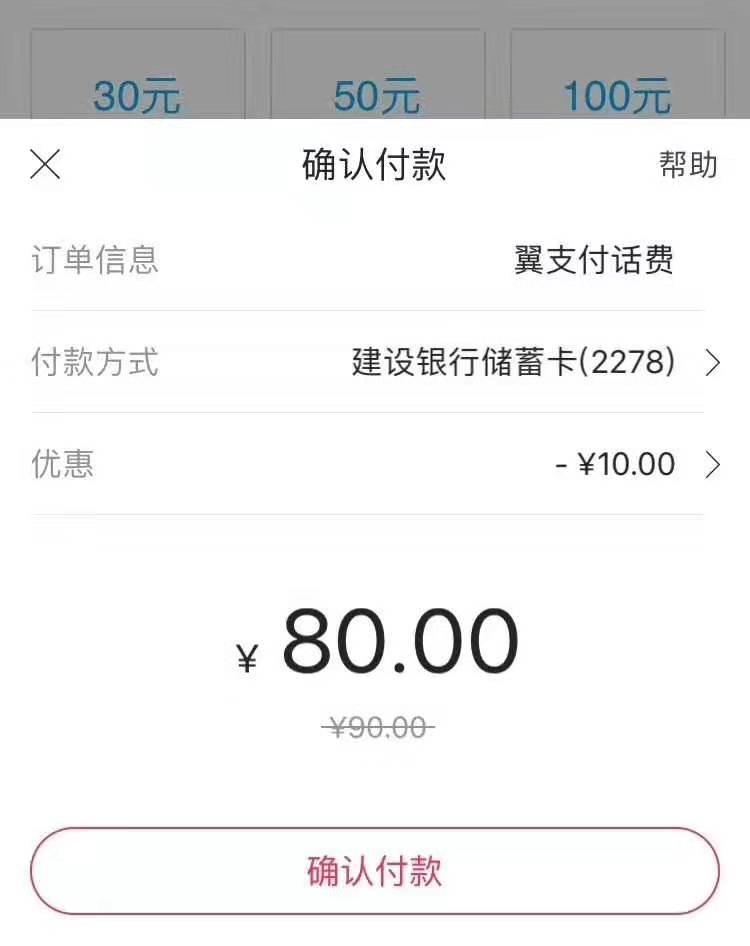Screen dimensions: 750x946
Task: Expand the 付款方式 payment method options
Action: point(712,364)
